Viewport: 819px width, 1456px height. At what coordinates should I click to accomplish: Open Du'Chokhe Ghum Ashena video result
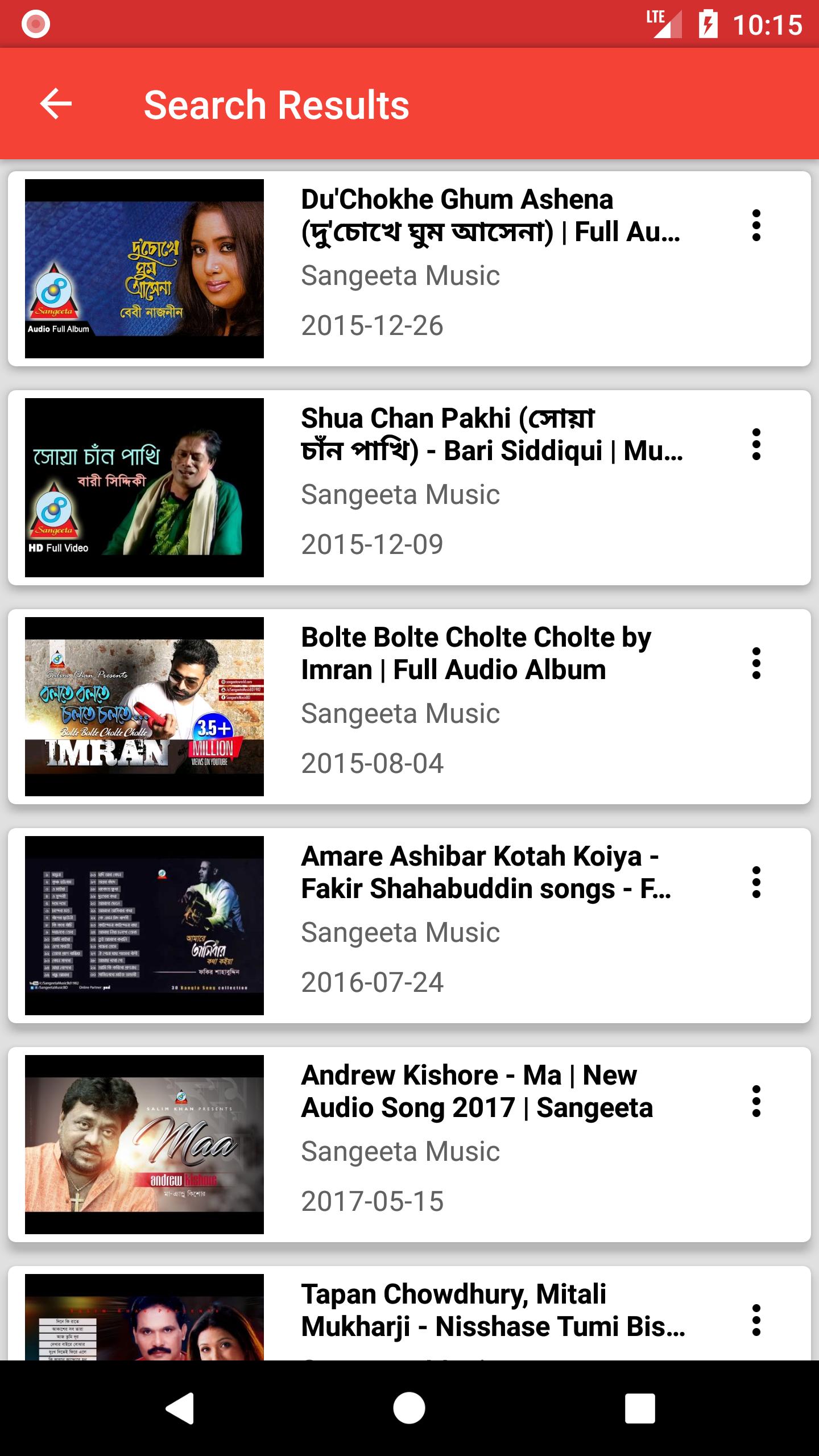[409, 268]
